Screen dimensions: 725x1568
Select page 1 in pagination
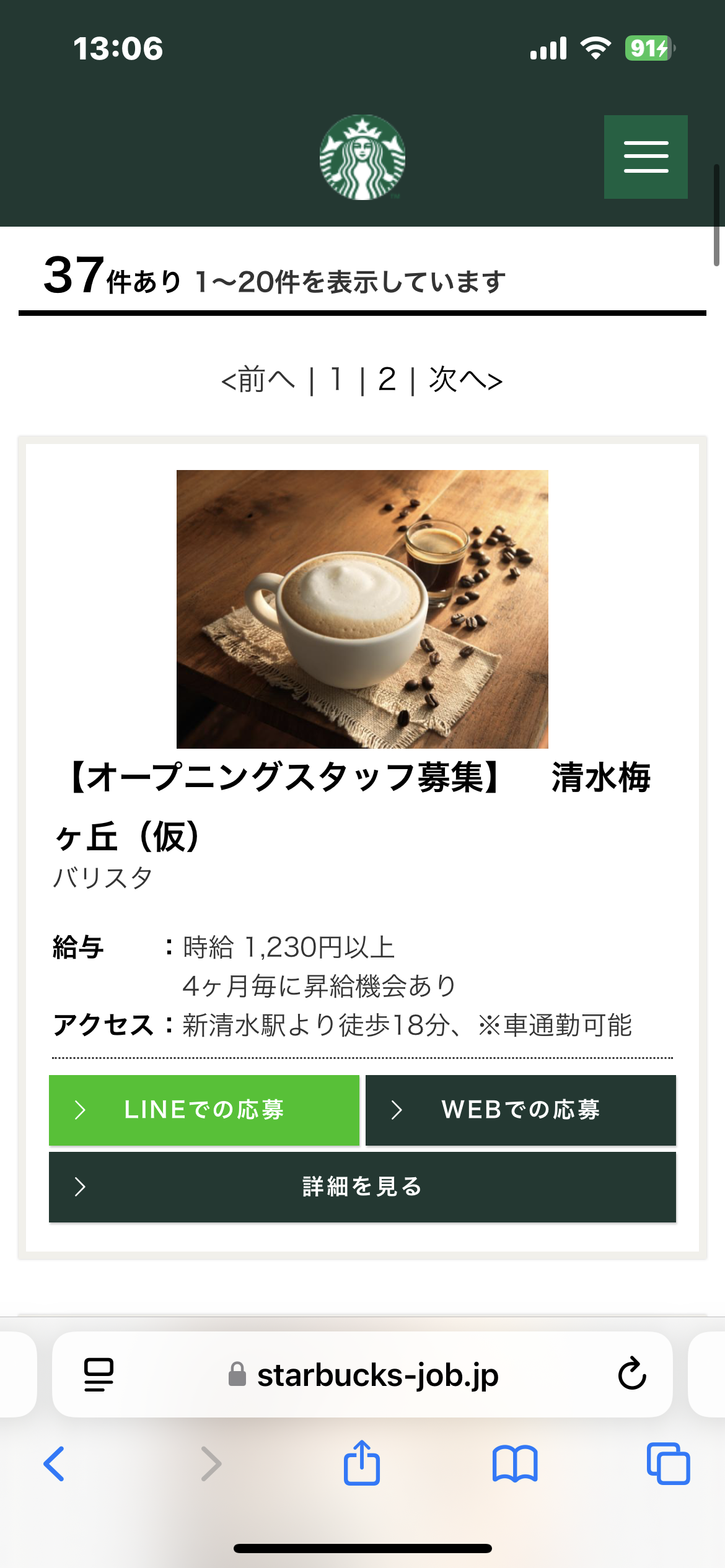[336, 379]
